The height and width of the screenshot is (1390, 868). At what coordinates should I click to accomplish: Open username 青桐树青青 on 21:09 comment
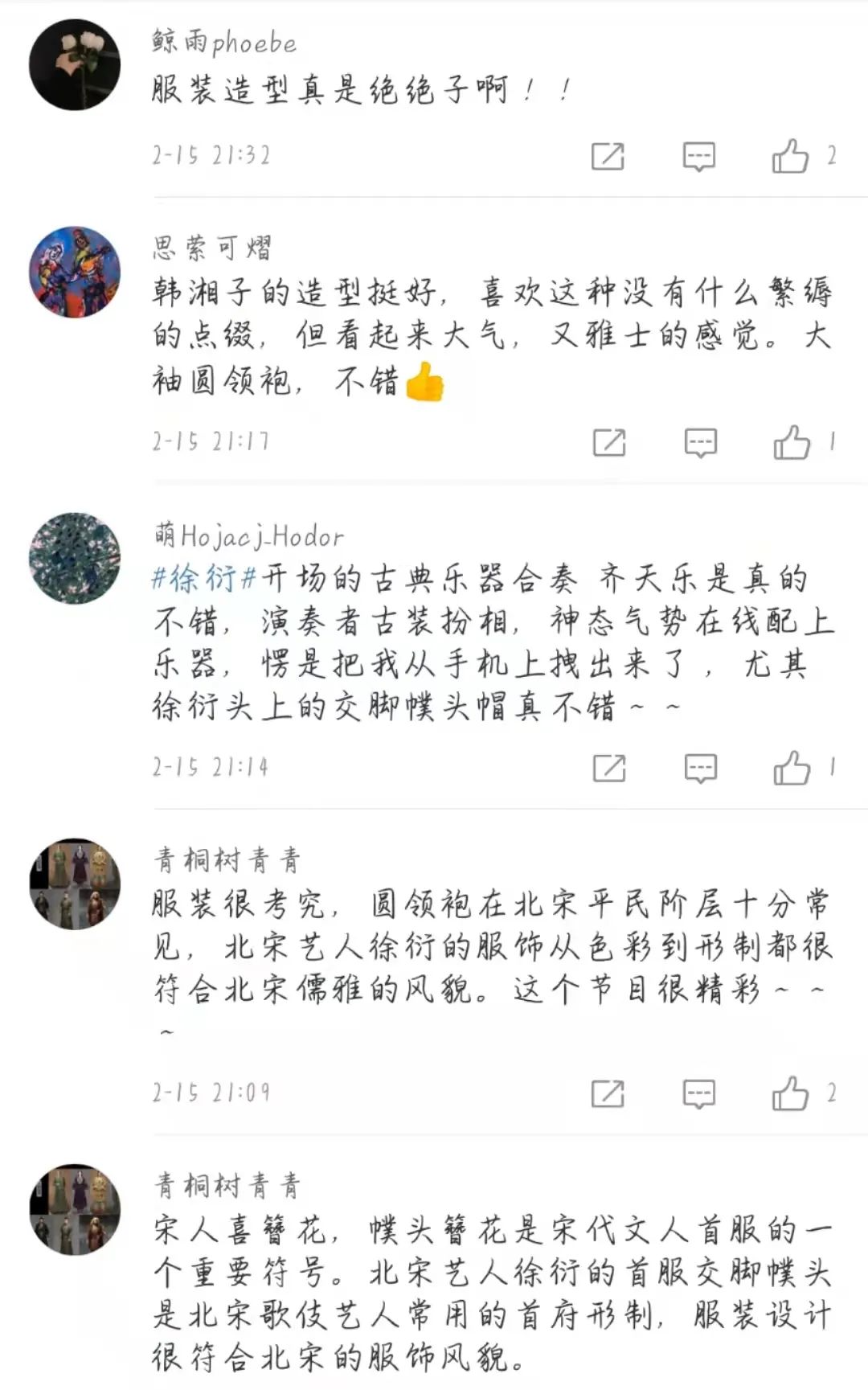click(x=227, y=860)
